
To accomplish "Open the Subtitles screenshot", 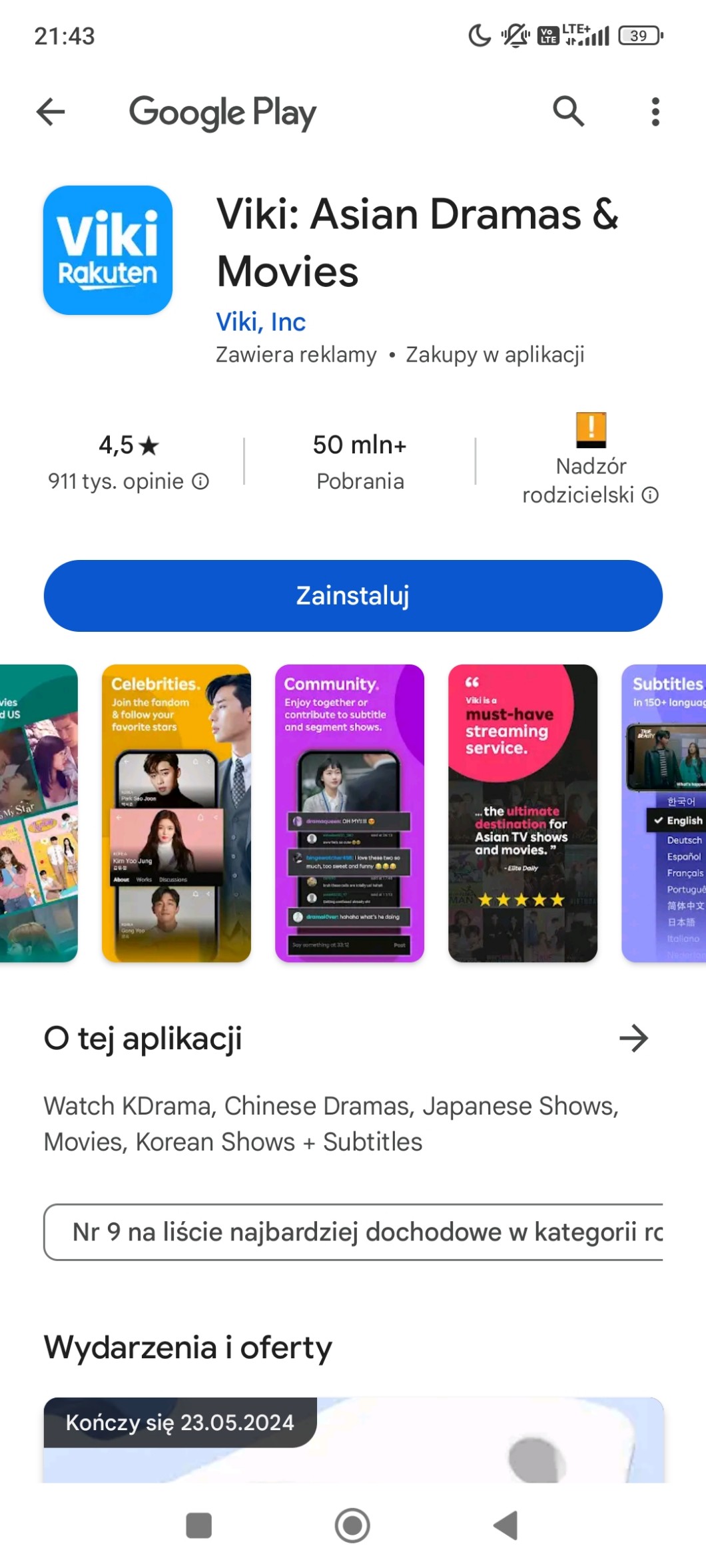I will [664, 813].
